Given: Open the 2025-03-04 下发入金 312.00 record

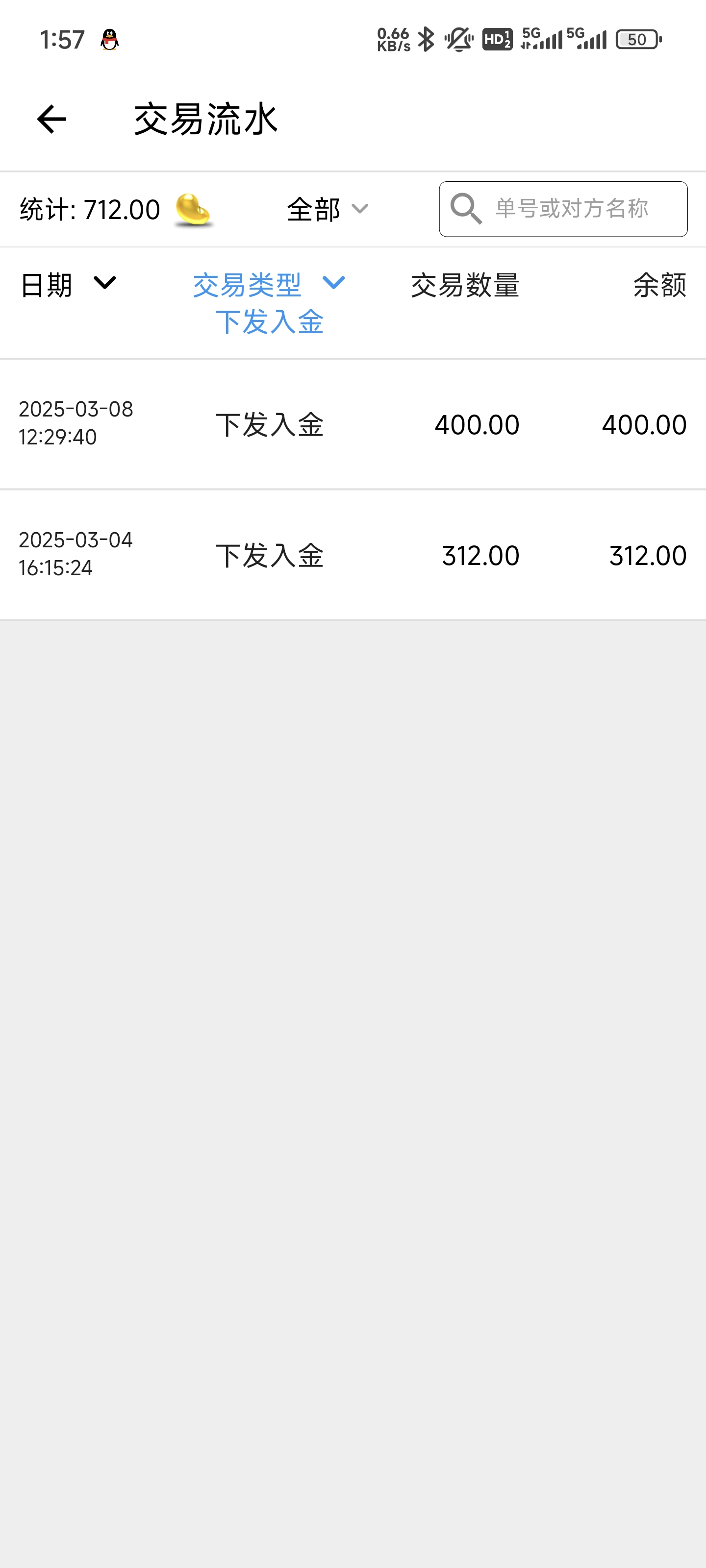Looking at the screenshot, I should 353,555.
